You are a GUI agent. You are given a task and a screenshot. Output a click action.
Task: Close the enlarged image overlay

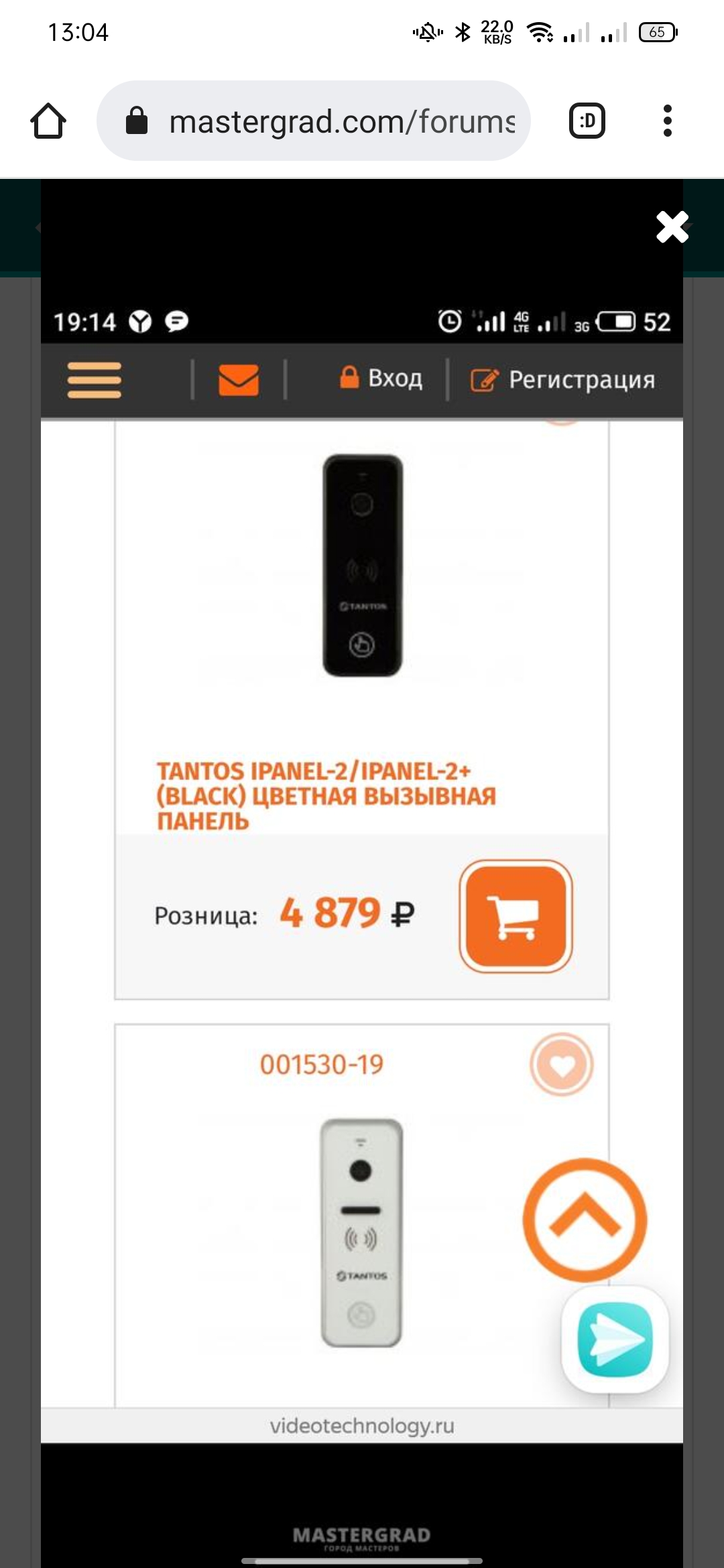pyautogui.click(x=672, y=227)
